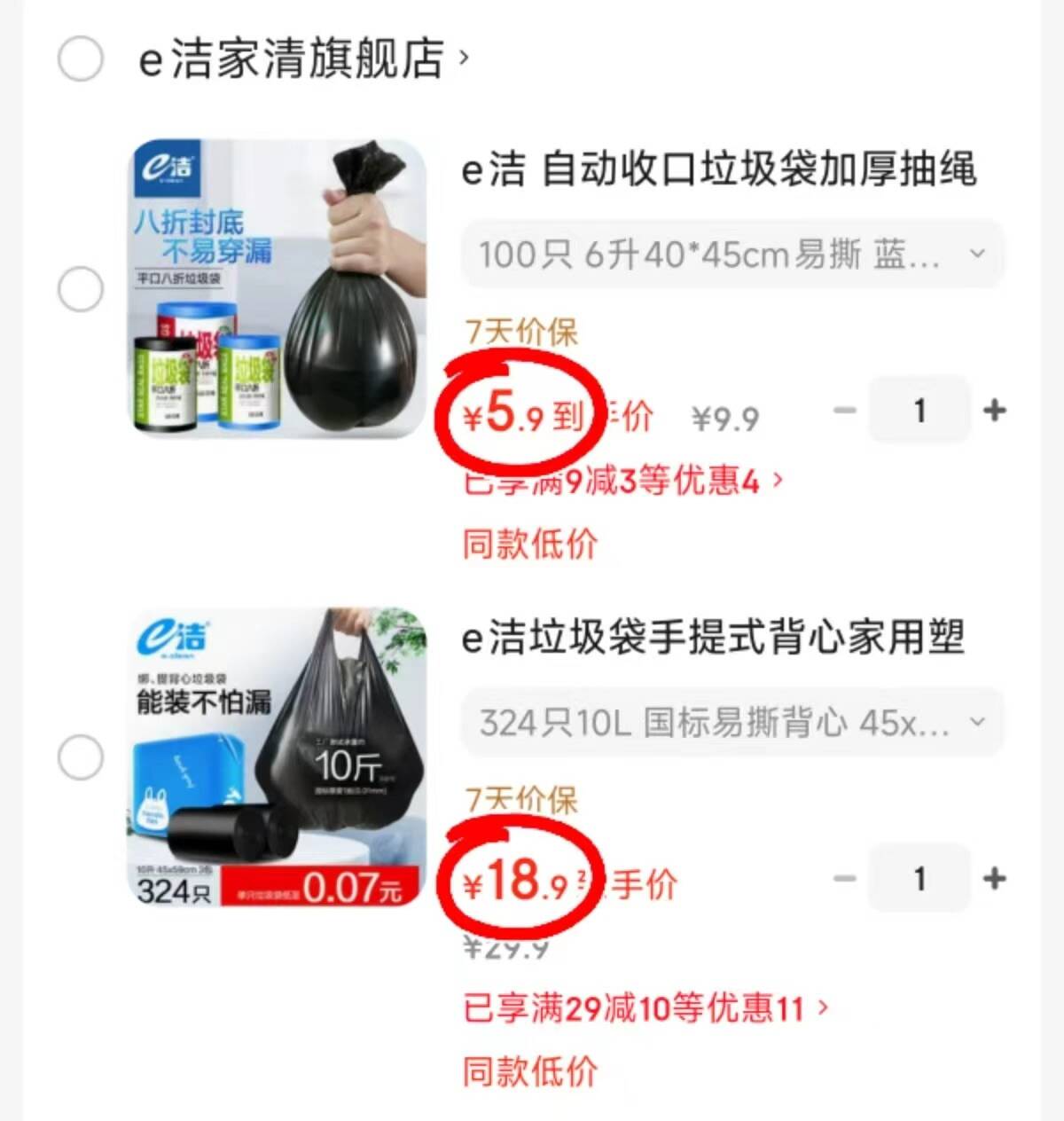Change the 100只 6升40*45cm spec dropdown
Image resolution: width=1064 pixels, height=1121 pixels.
click(732, 255)
